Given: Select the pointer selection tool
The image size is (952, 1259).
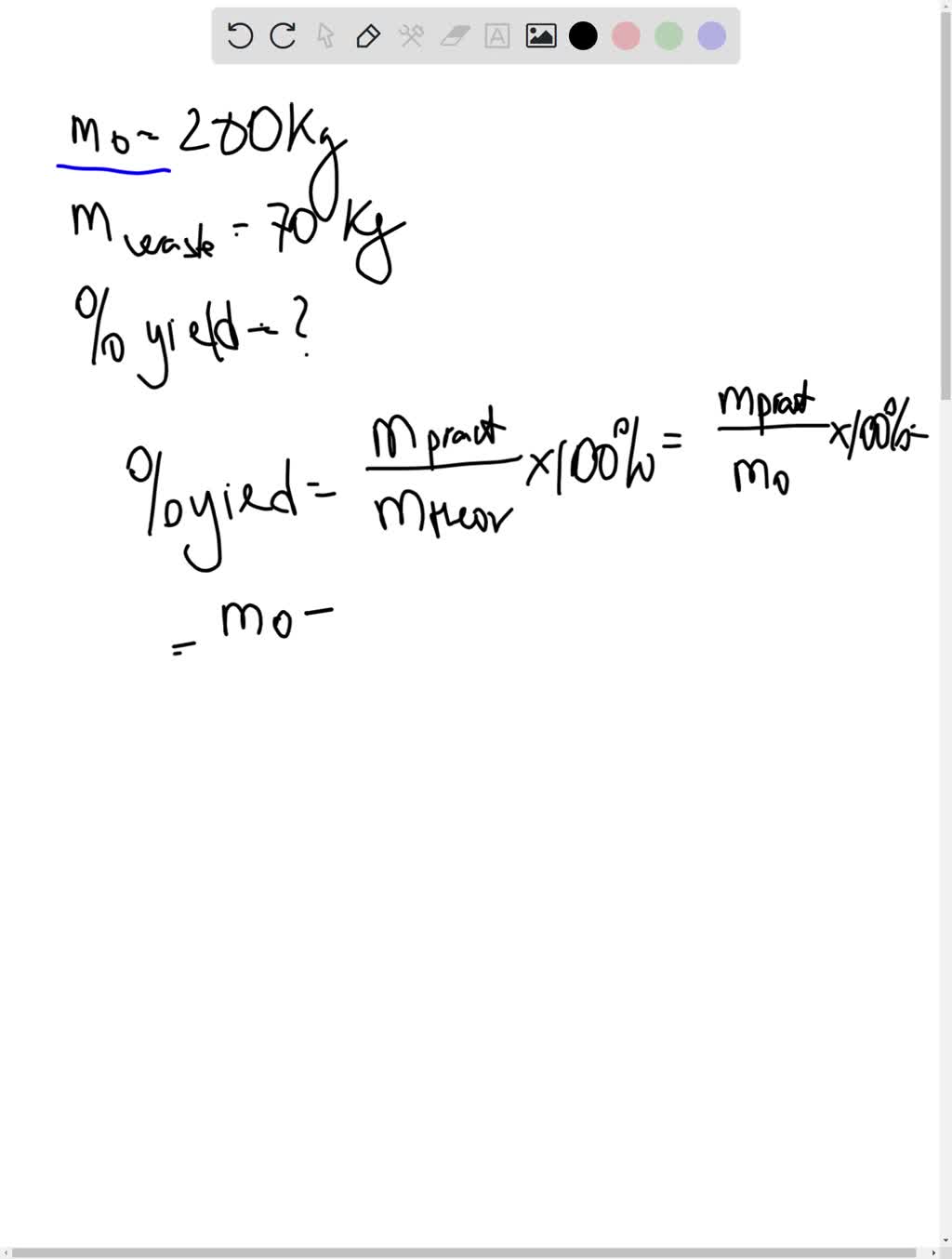Looking at the screenshot, I should pyautogui.click(x=325, y=35).
